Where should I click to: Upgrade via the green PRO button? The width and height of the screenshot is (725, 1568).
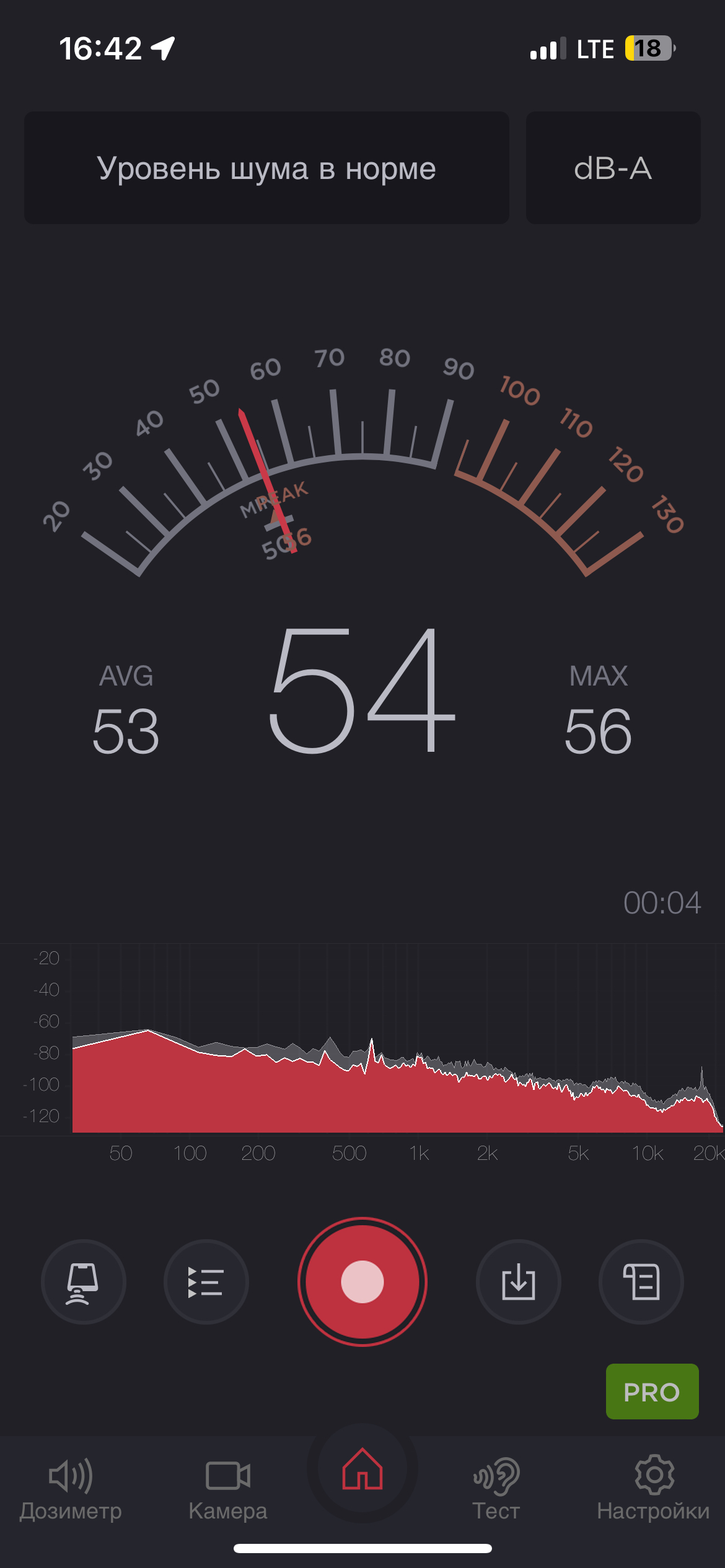coord(652,1392)
